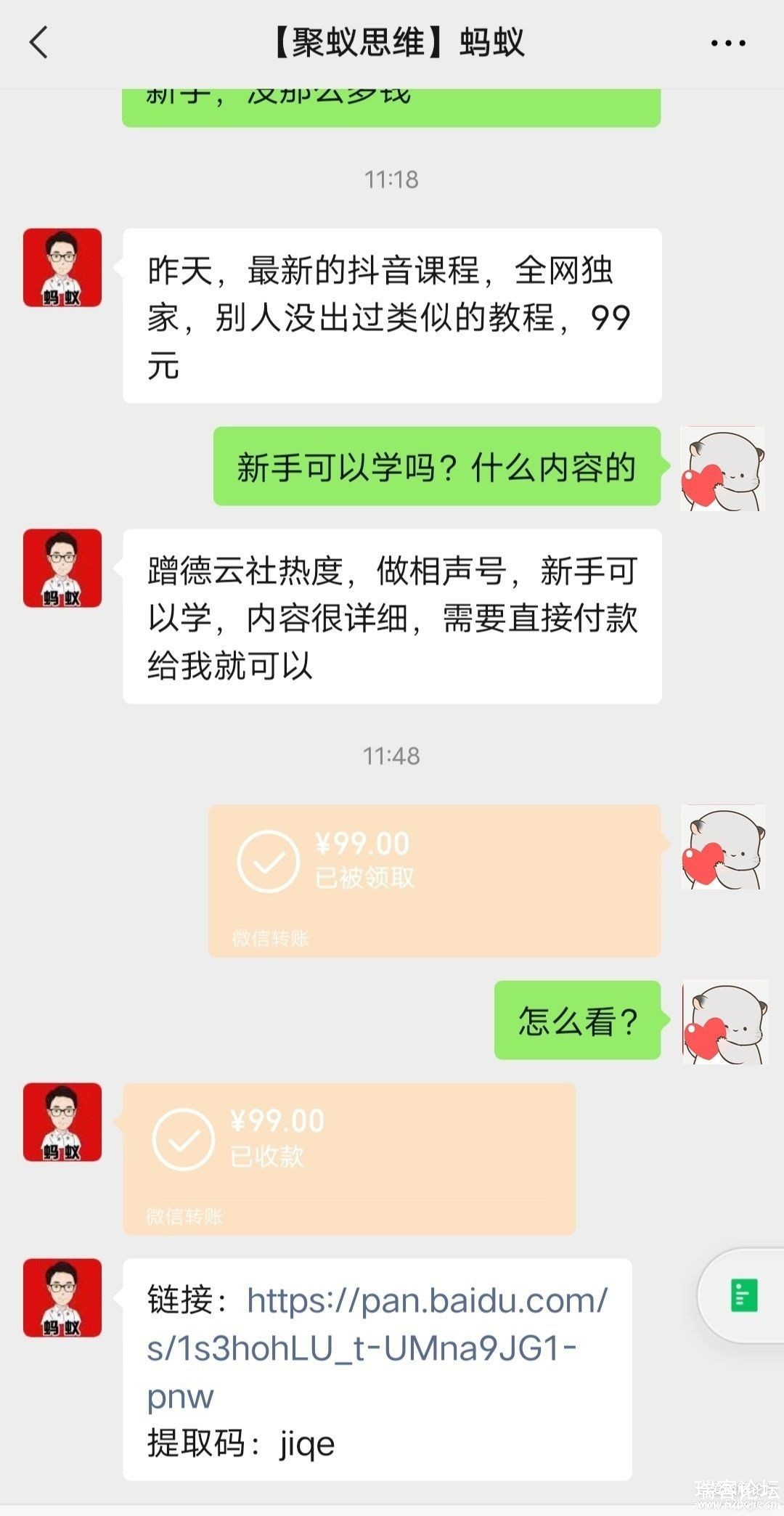Open my profile avatar beside 怎么看？
Image resolution: width=784 pixels, height=1516 pixels.
click(x=724, y=1022)
